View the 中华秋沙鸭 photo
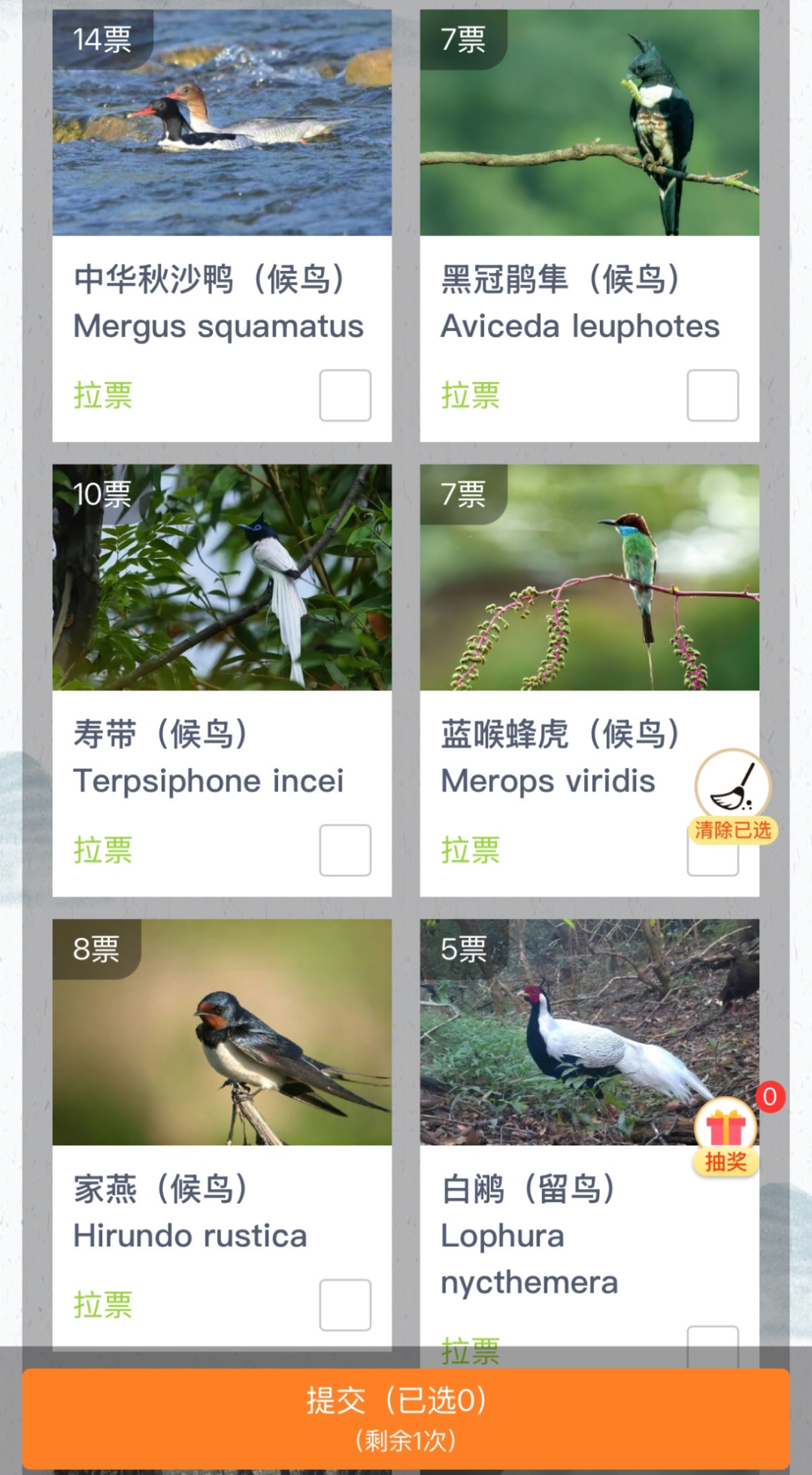The image size is (812, 1475). click(222, 123)
